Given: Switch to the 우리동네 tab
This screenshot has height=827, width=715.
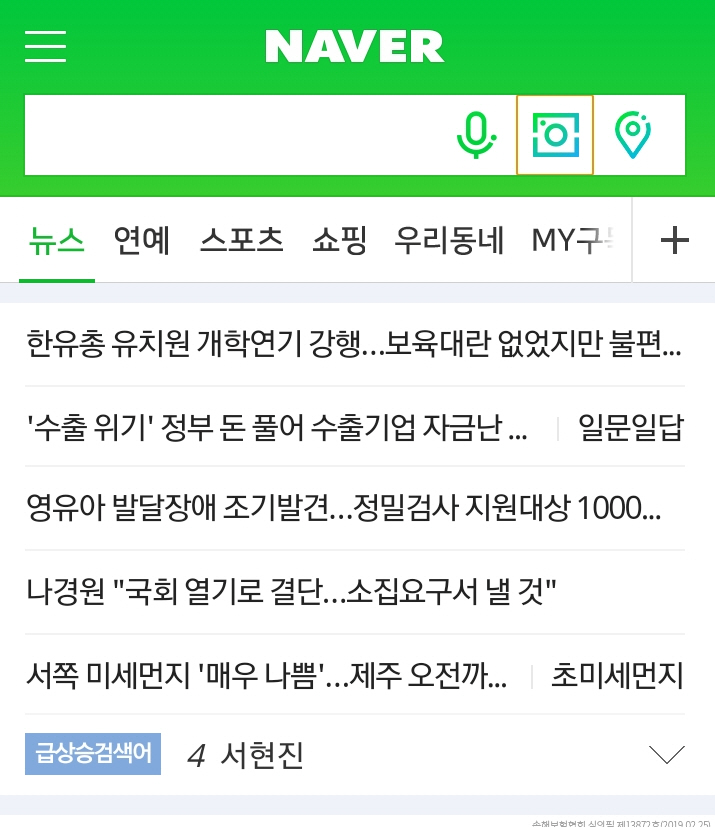Looking at the screenshot, I should coord(449,241).
